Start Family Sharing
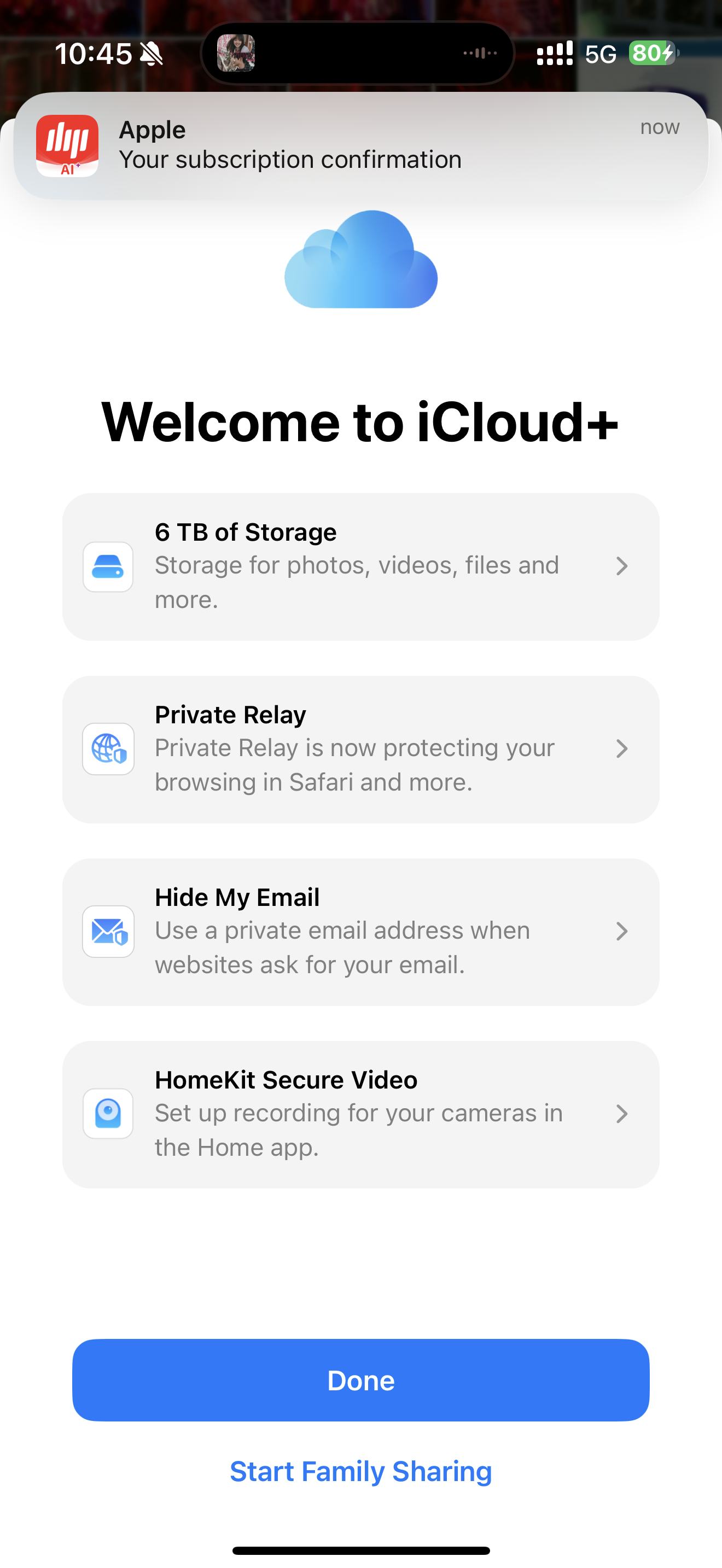 (x=361, y=1471)
